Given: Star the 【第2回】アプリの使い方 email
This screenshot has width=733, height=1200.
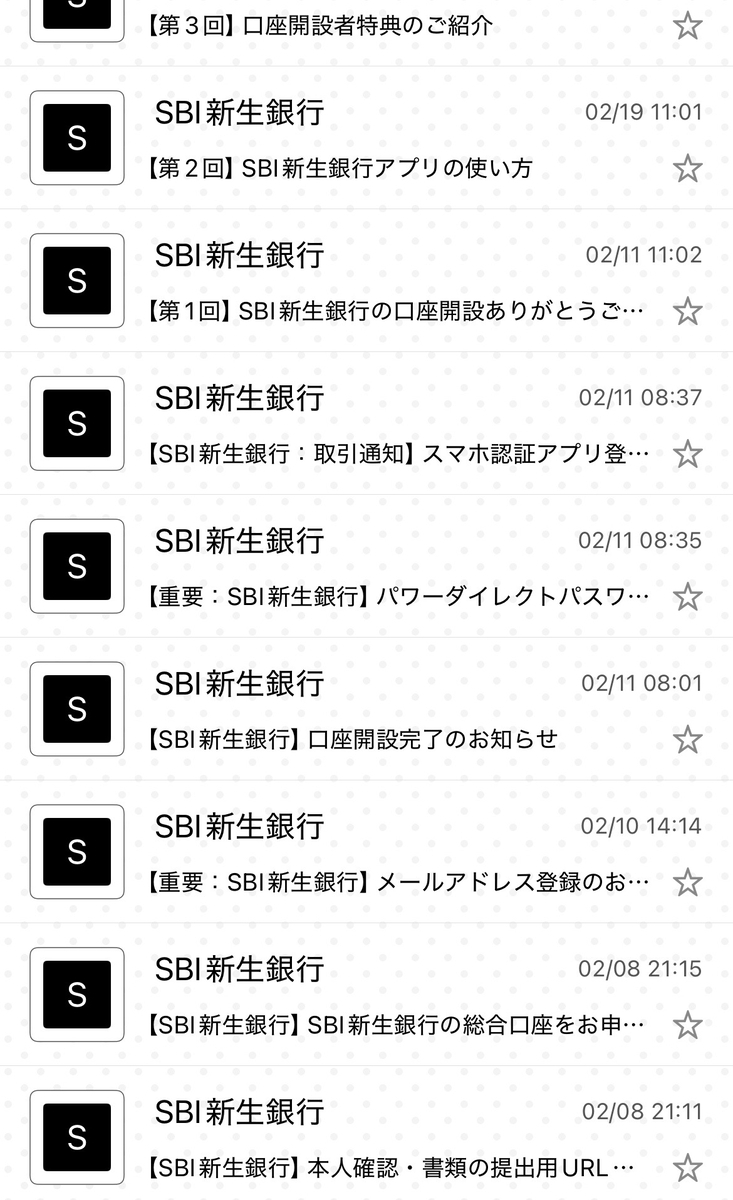Looking at the screenshot, I should pyautogui.click(x=687, y=168).
